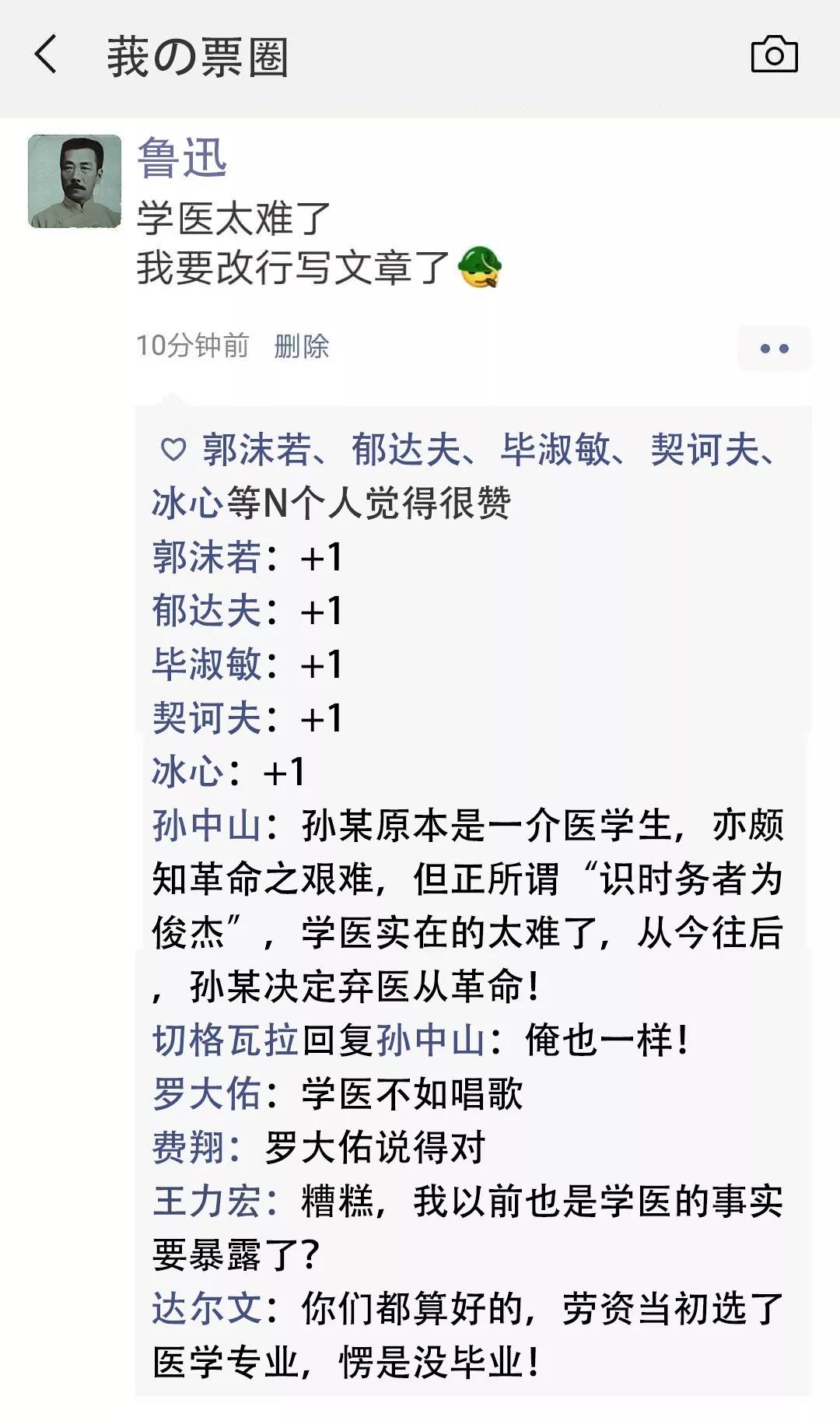Open 孙中山's profile from his comment
This screenshot has height=1421, width=840.
[206, 826]
